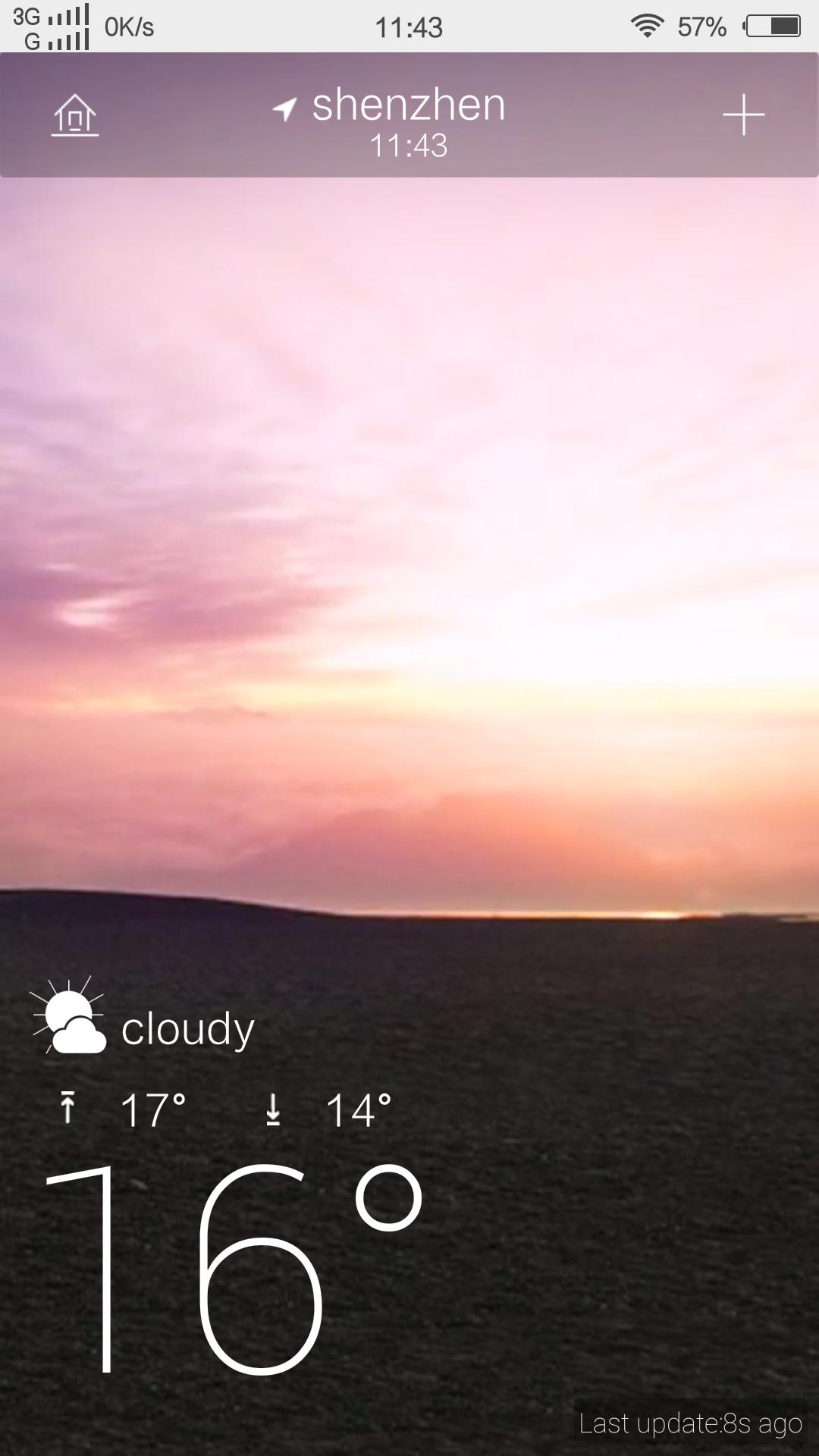Tap the 0K/s network speed indicator
Image resolution: width=819 pixels, height=1456 pixels.
(x=130, y=27)
